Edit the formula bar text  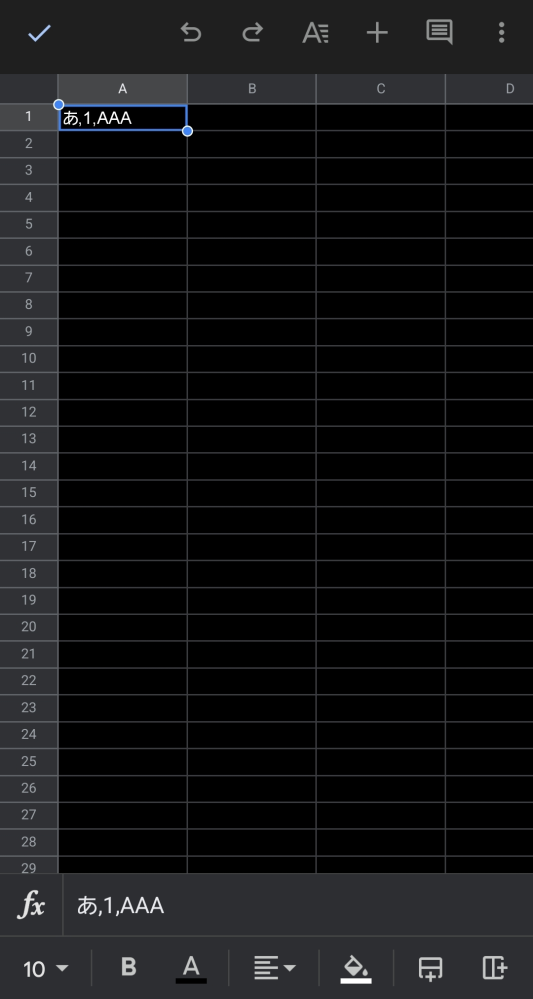click(x=298, y=905)
